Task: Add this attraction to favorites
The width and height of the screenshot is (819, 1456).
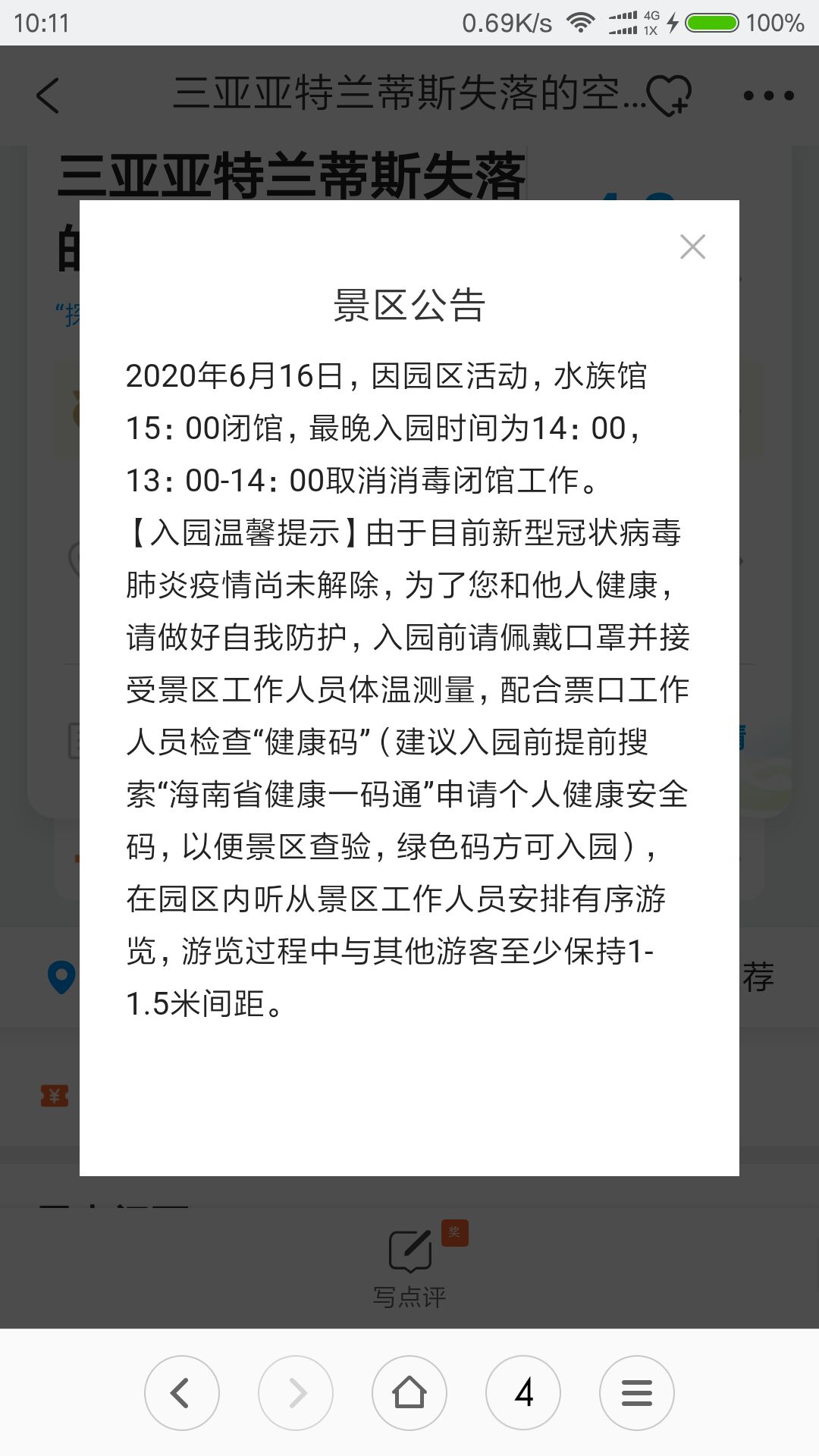Action: [x=669, y=96]
